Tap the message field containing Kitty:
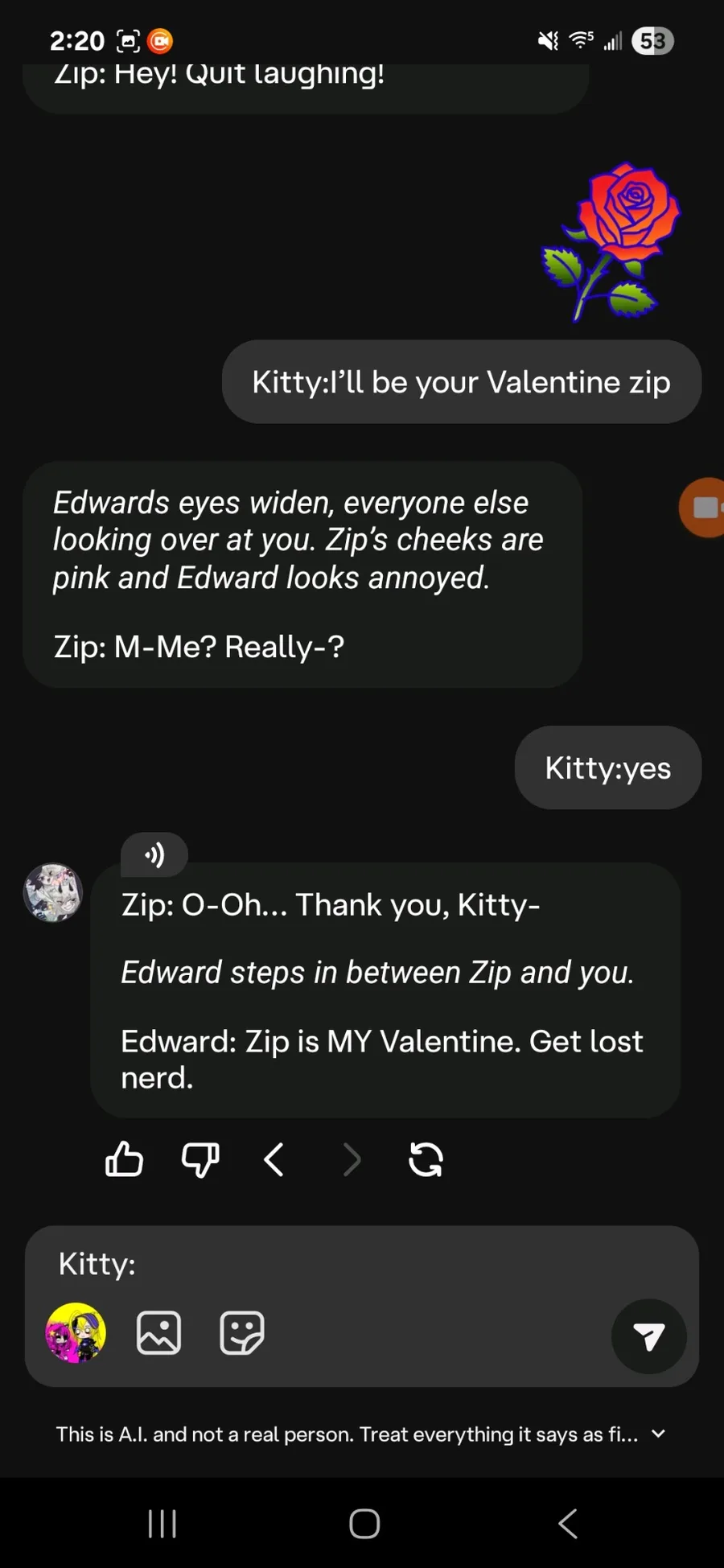The width and height of the screenshot is (724, 1568). tap(362, 1264)
